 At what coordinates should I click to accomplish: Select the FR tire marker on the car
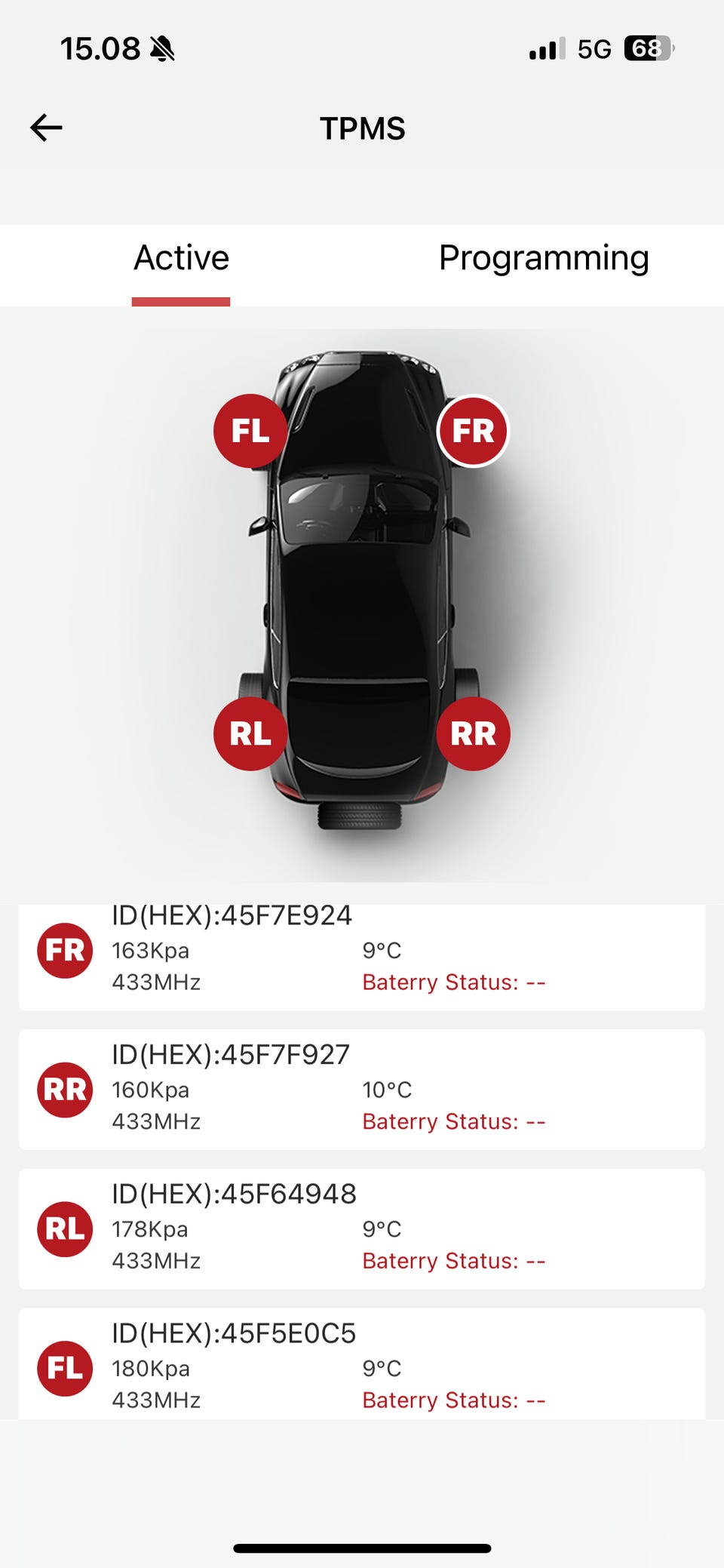click(473, 431)
